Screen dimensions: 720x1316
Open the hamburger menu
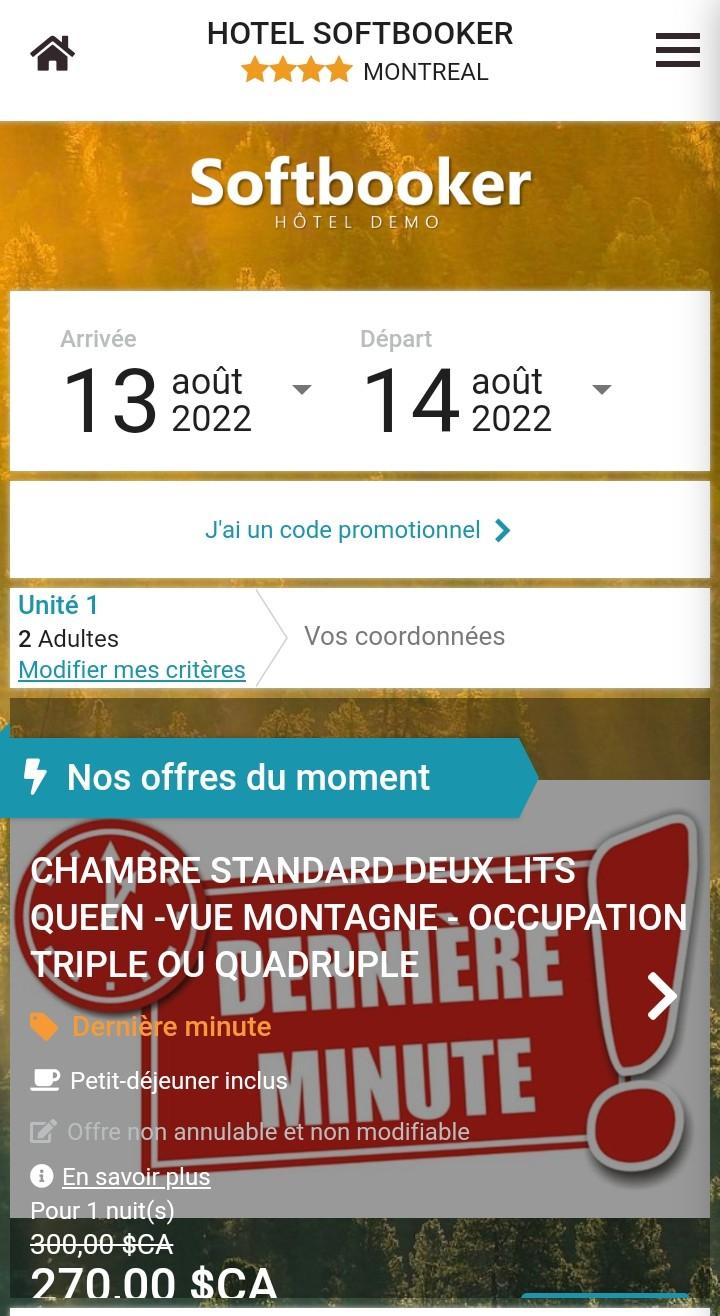coord(676,51)
